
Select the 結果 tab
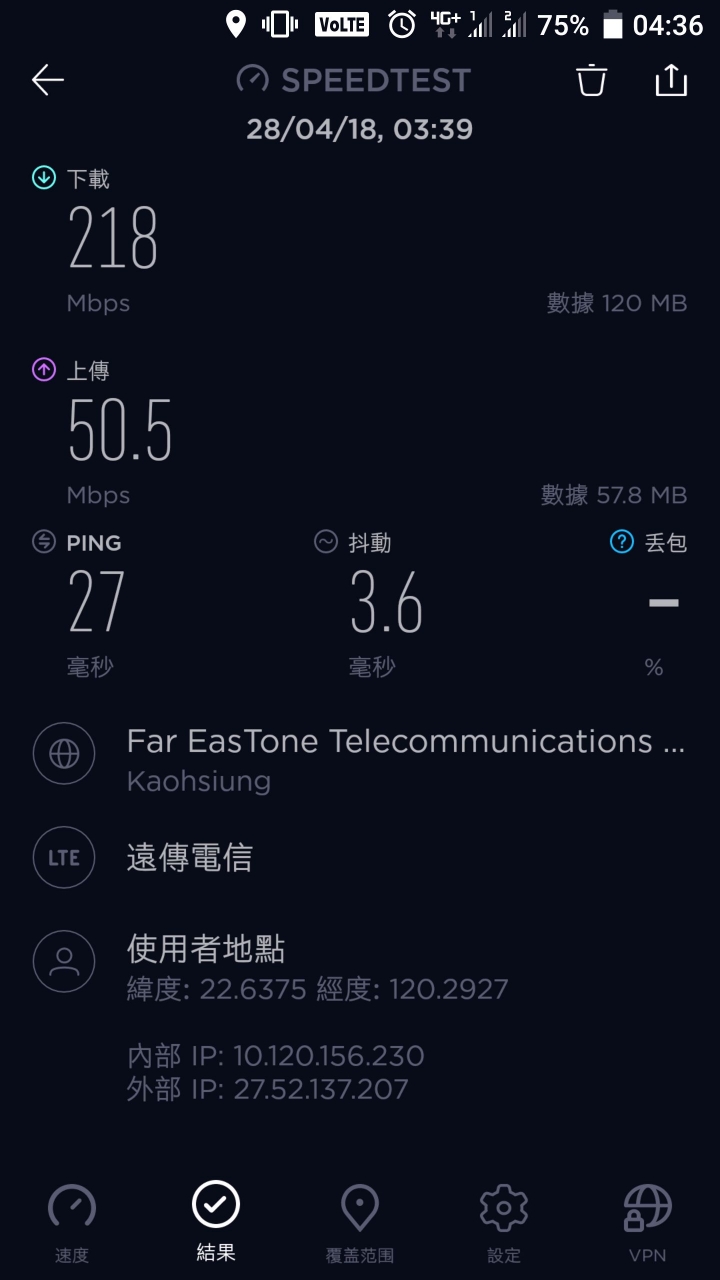[x=216, y=1221]
